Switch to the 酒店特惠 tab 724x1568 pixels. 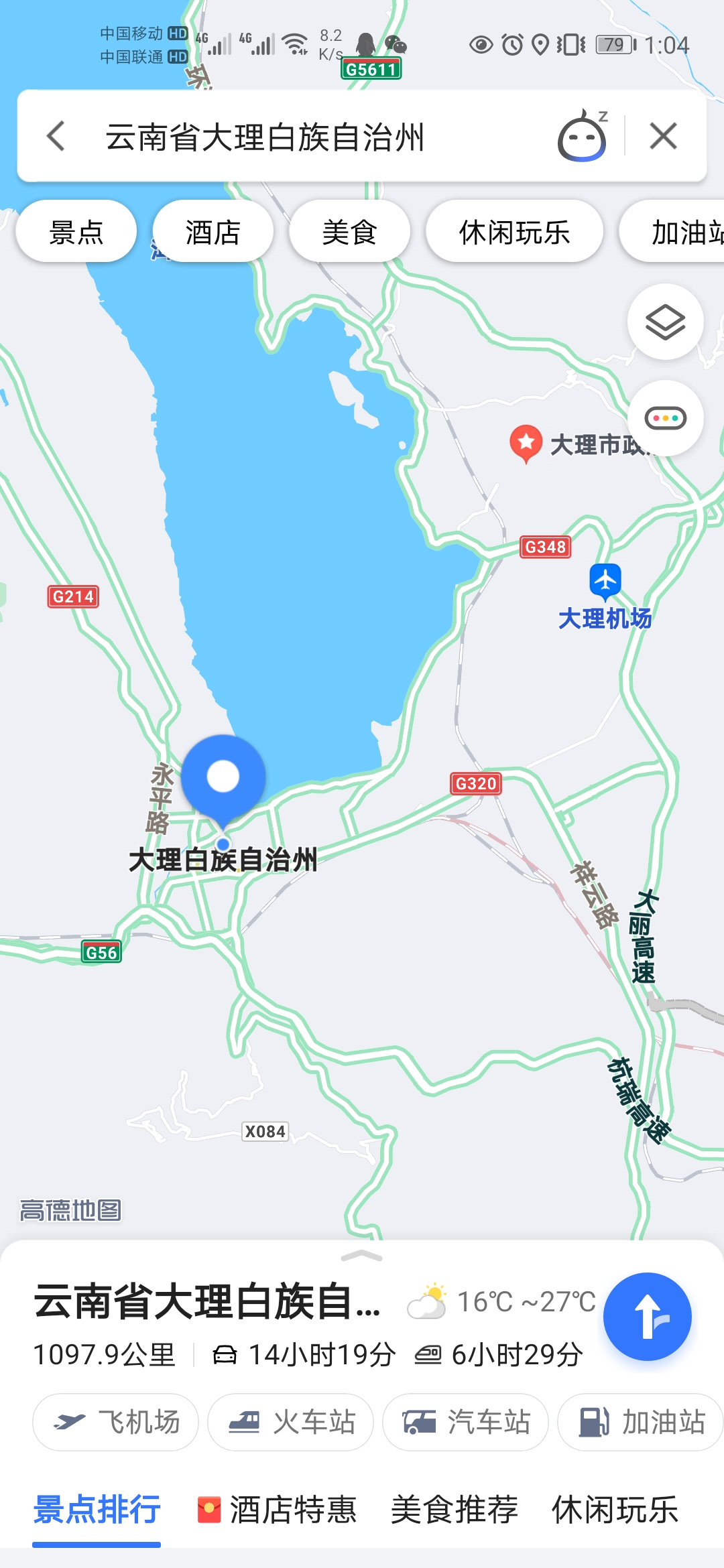tap(277, 1510)
